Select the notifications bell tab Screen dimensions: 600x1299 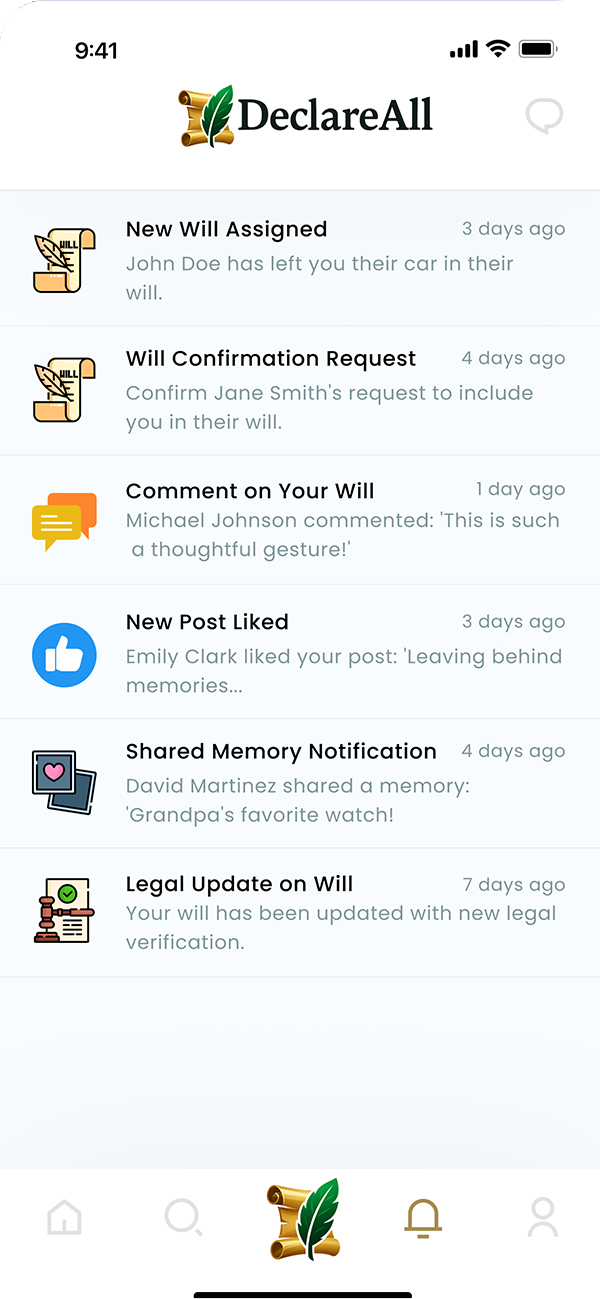[422, 1218]
